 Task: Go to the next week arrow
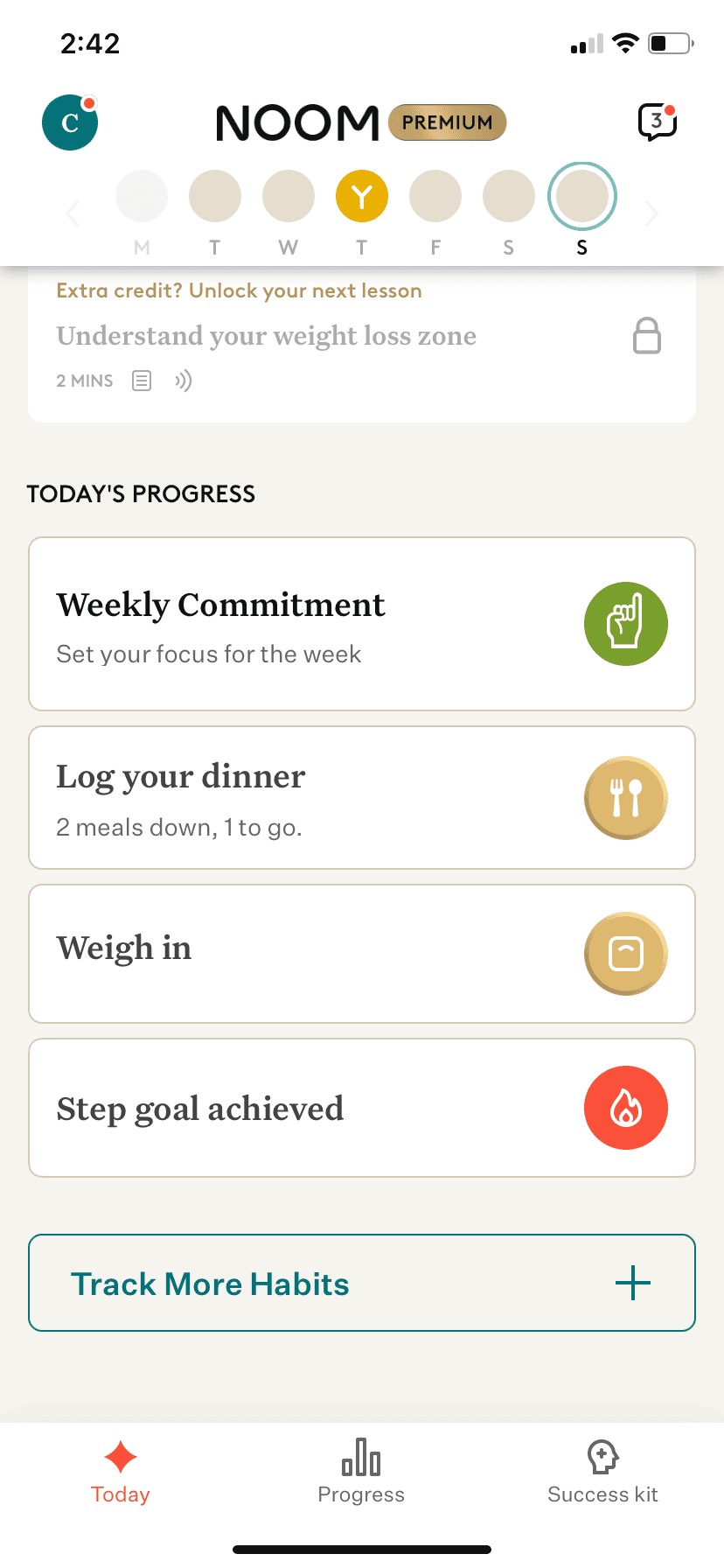tap(651, 213)
